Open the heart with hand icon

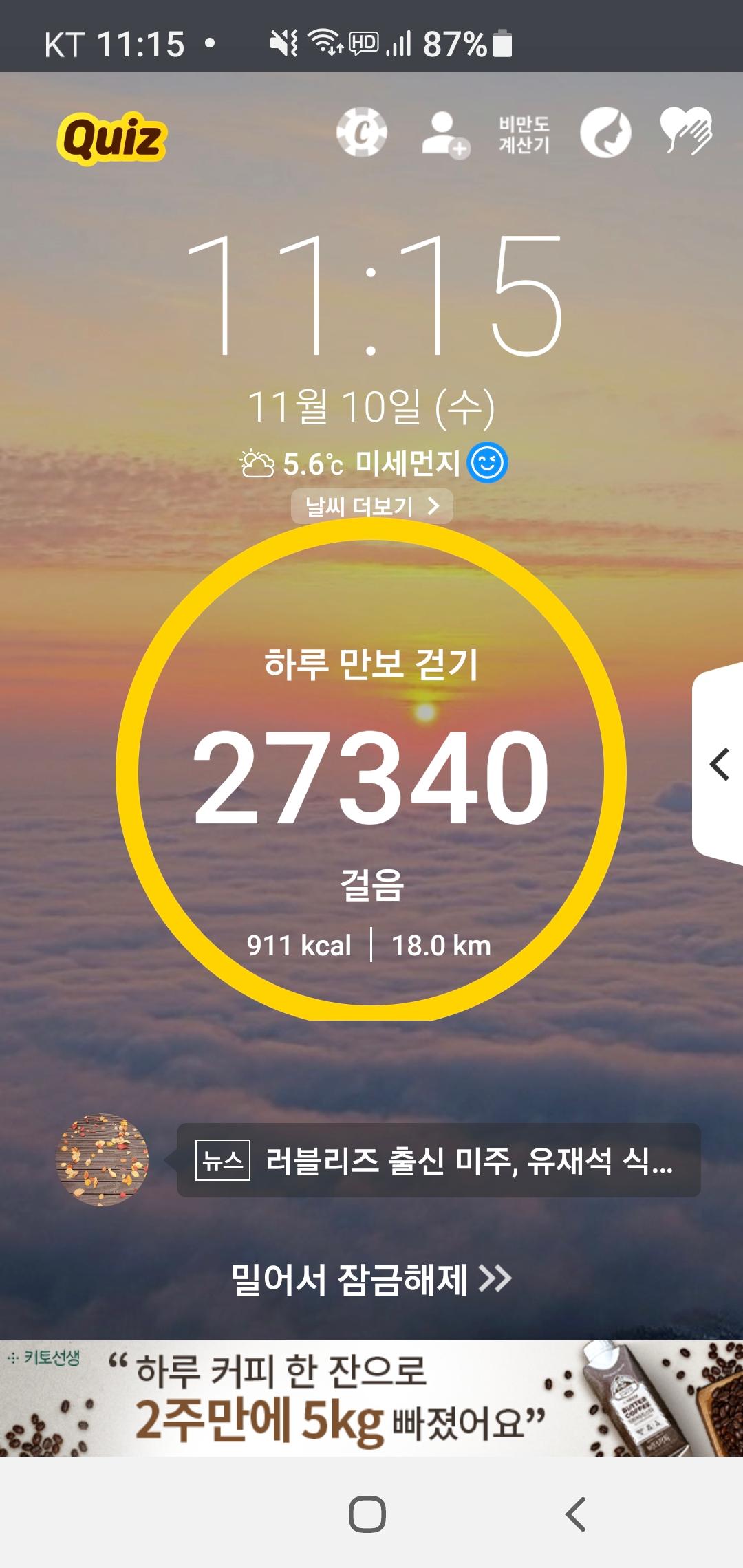[x=685, y=131]
